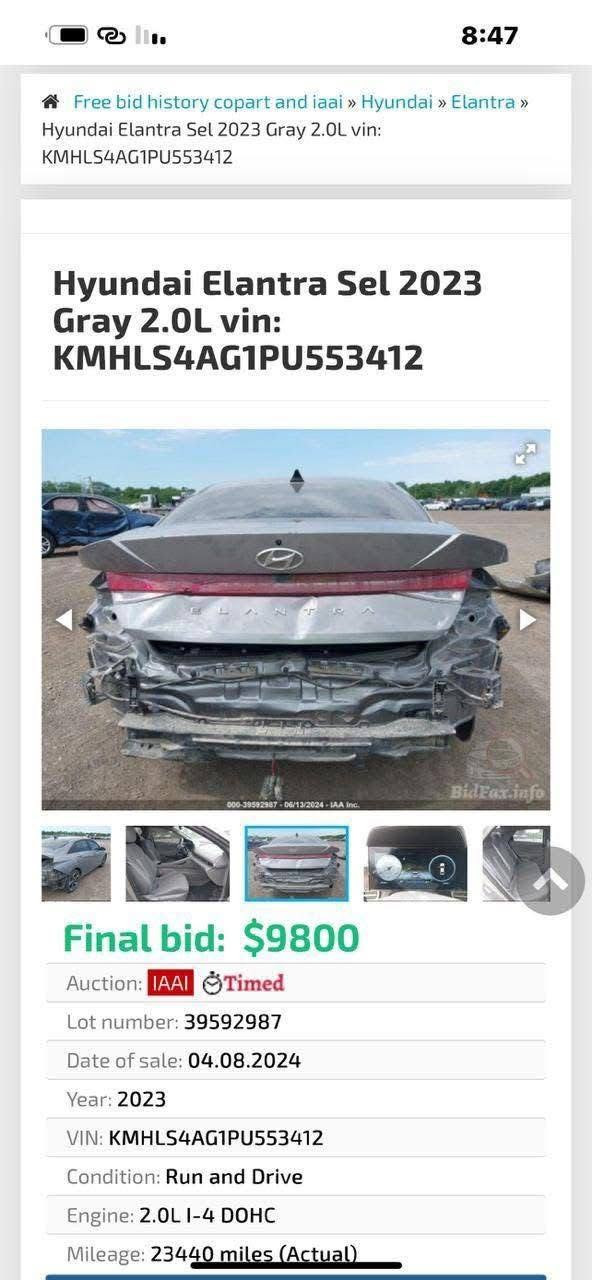Image resolution: width=592 pixels, height=1280 pixels.
Task: Select the rear damage thumbnail
Action: (297, 864)
